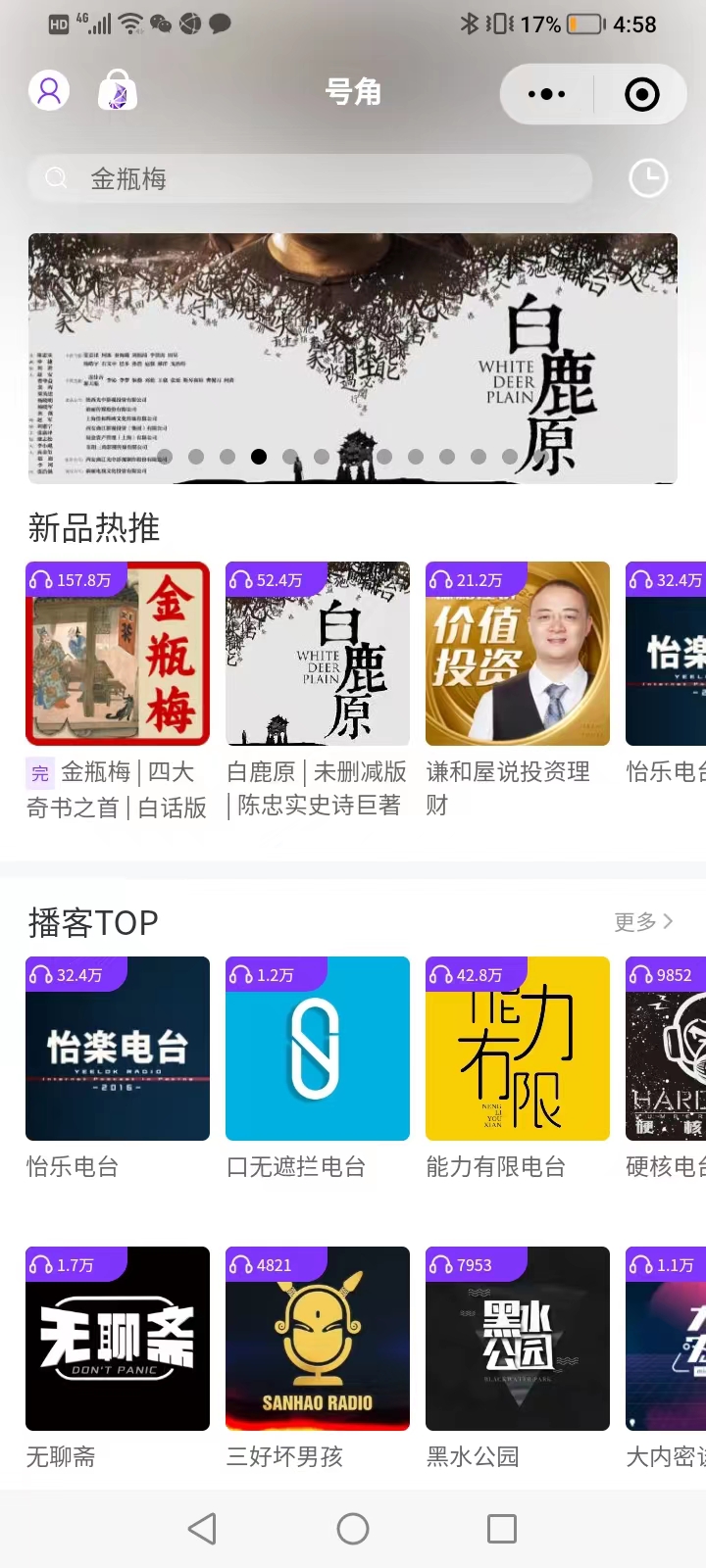Image resolution: width=706 pixels, height=1568 pixels.
Task: Go to the system home screen
Action: coord(353,1529)
